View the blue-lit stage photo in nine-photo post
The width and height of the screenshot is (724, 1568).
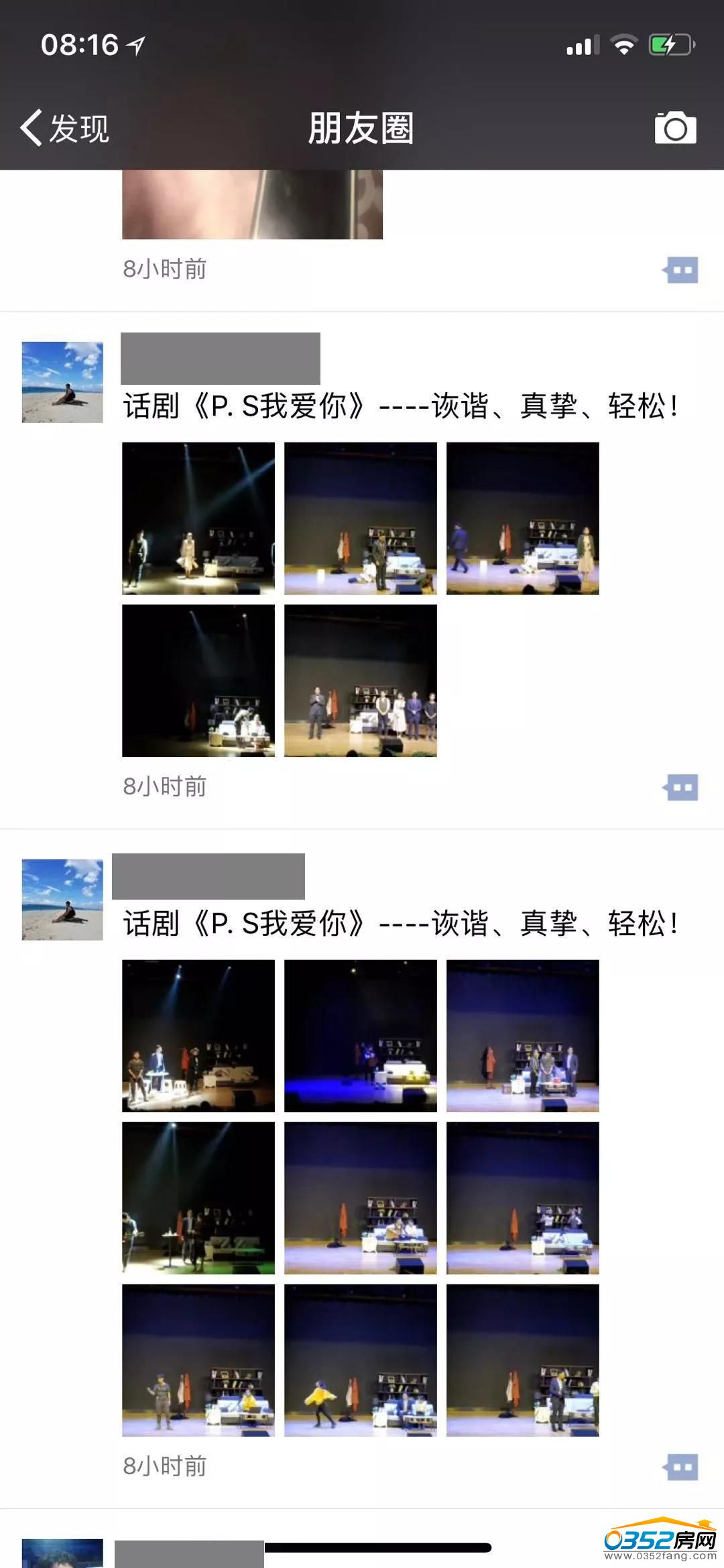[361, 1036]
